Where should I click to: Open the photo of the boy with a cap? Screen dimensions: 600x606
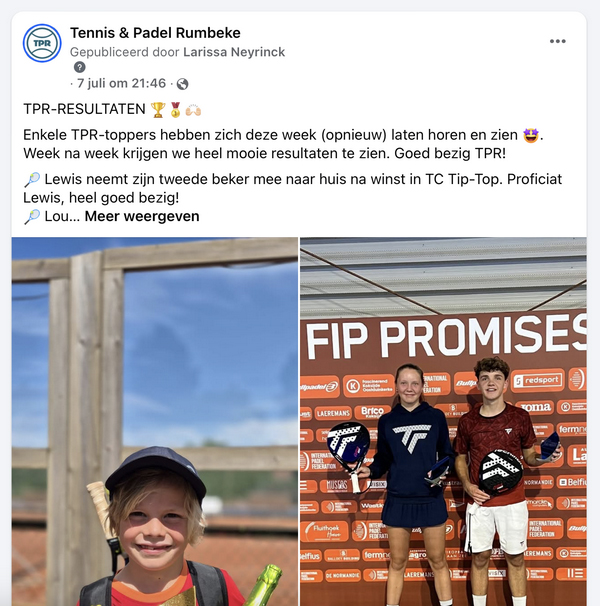(x=155, y=420)
